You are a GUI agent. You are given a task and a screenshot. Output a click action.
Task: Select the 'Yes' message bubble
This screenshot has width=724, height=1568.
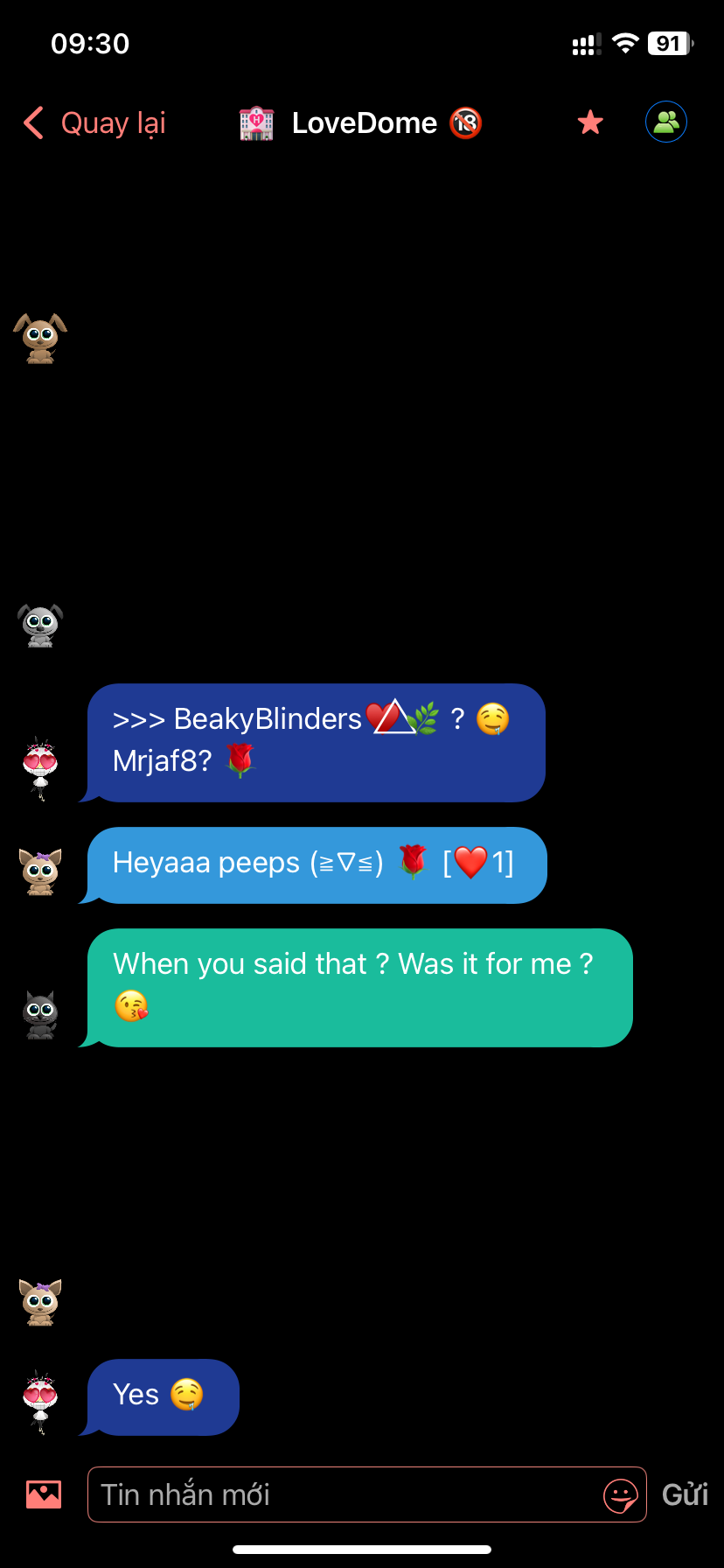pyautogui.click(x=162, y=1396)
